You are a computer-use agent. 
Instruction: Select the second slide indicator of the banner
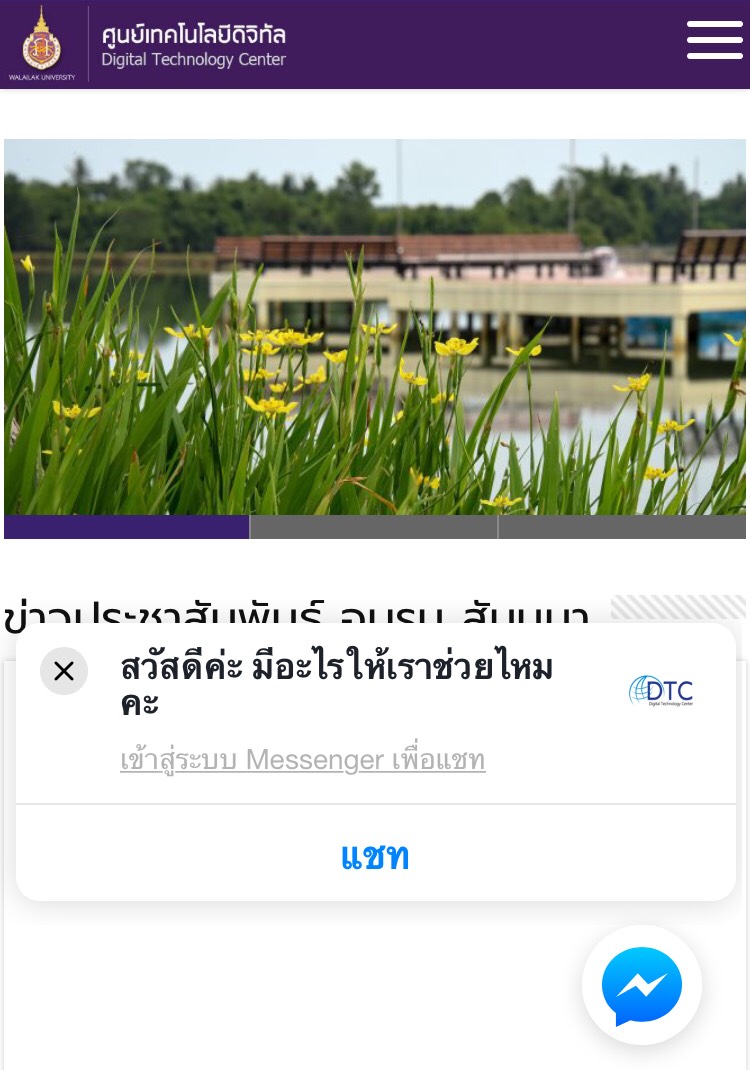point(373,527)
